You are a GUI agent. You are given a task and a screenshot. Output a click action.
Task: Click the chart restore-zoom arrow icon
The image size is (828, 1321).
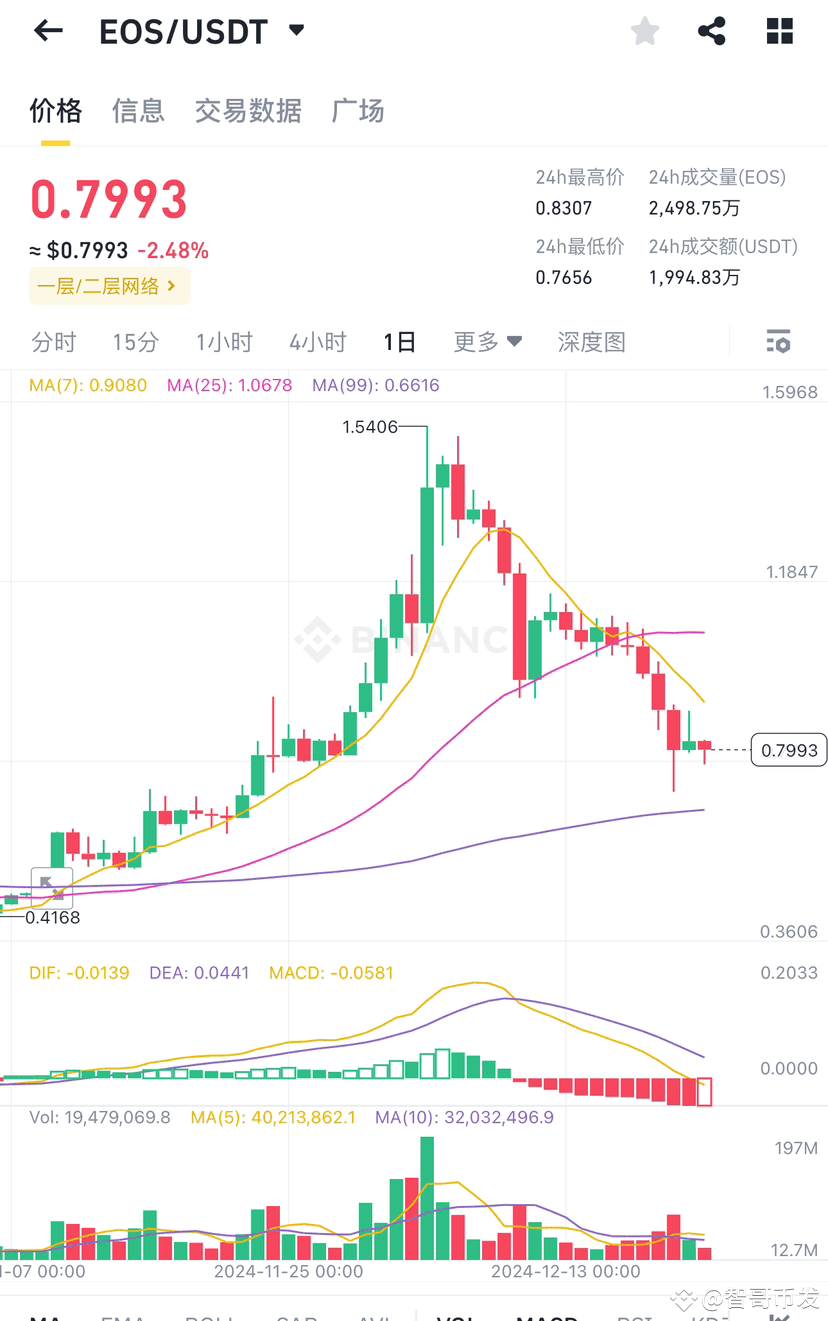50,887
